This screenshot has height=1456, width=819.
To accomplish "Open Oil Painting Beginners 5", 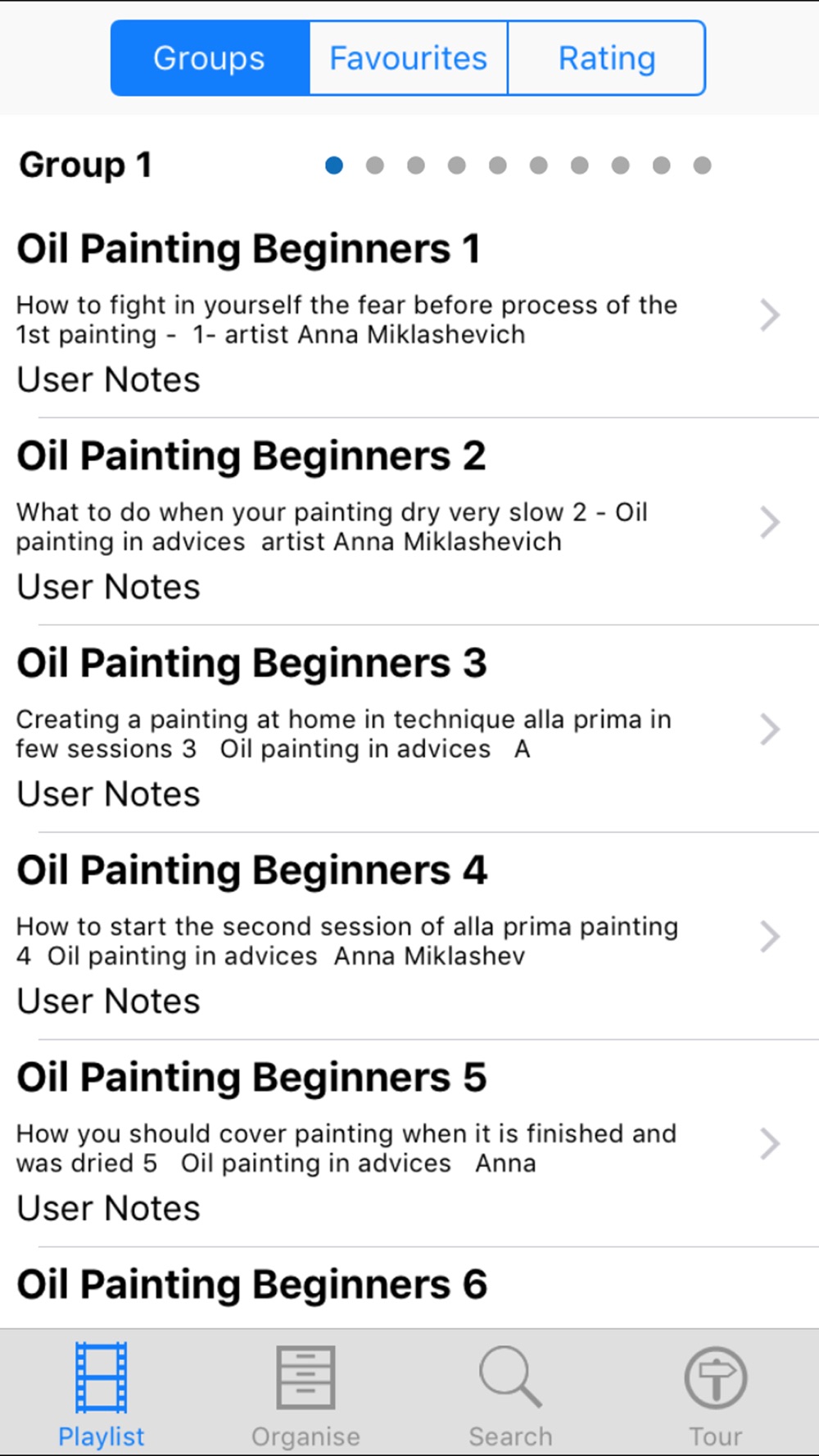I will pyautogui.click(x=409, y=1143).
